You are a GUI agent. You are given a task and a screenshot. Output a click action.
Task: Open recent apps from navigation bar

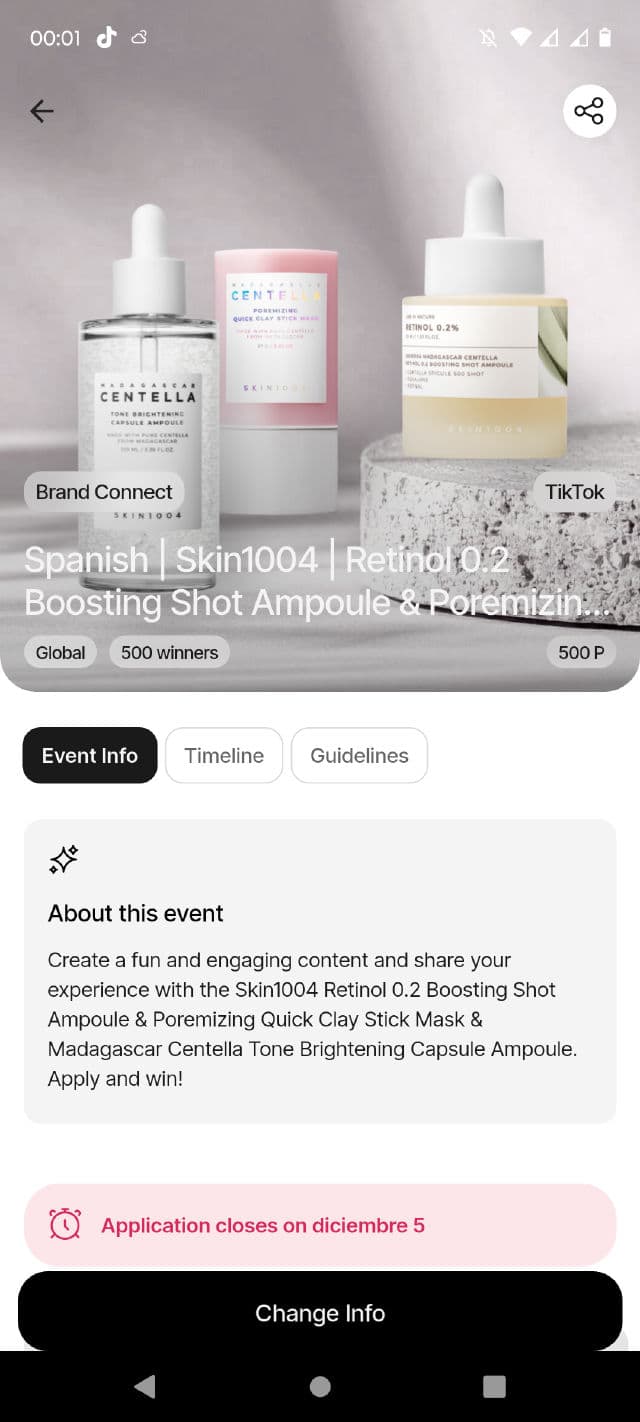pyautogui.click(x=494, y=1386)
